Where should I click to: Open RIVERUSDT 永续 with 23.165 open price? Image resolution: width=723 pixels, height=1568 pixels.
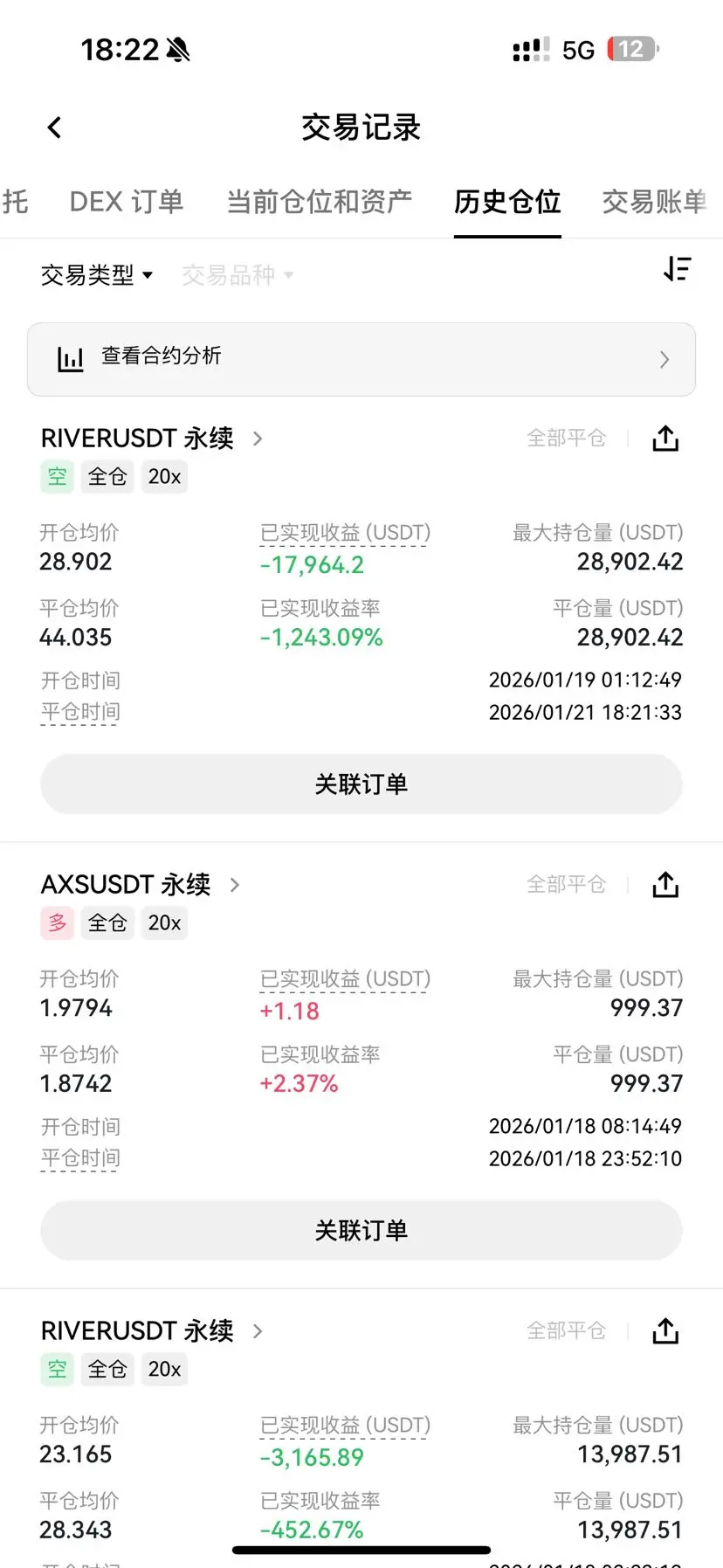click(151, 1331)
